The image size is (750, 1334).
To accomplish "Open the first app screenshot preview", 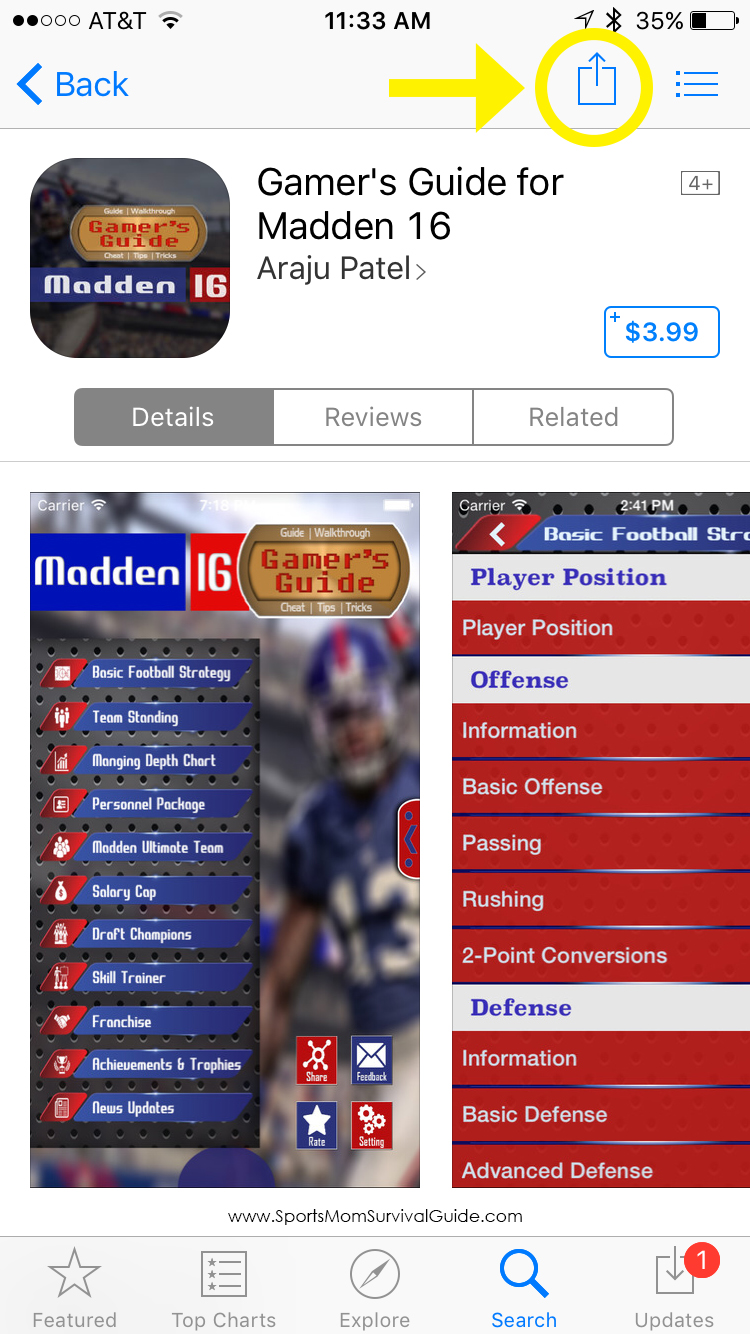I will (x=225, y=840).
